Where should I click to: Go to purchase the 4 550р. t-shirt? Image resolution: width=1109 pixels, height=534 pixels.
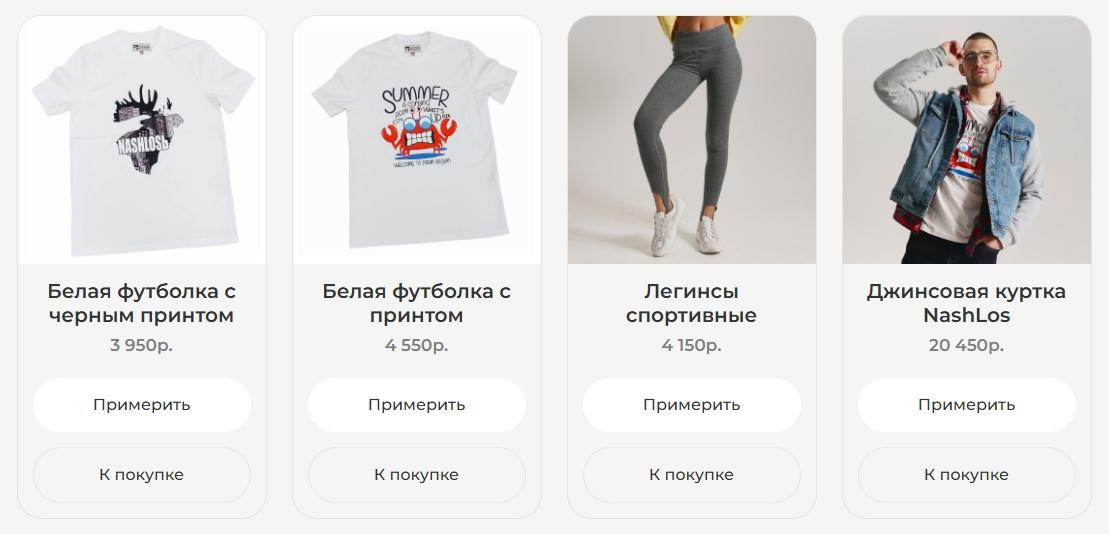tap(416, 475)
